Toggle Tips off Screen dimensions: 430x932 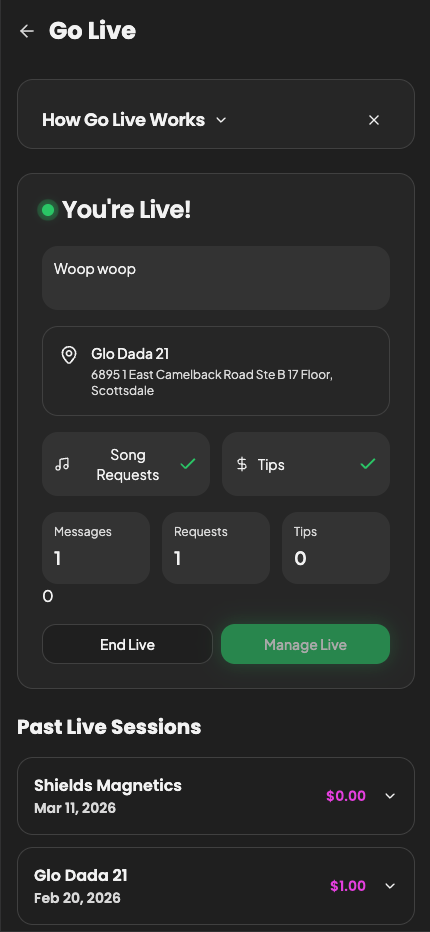pyautogui.click(x=306, y=464)
